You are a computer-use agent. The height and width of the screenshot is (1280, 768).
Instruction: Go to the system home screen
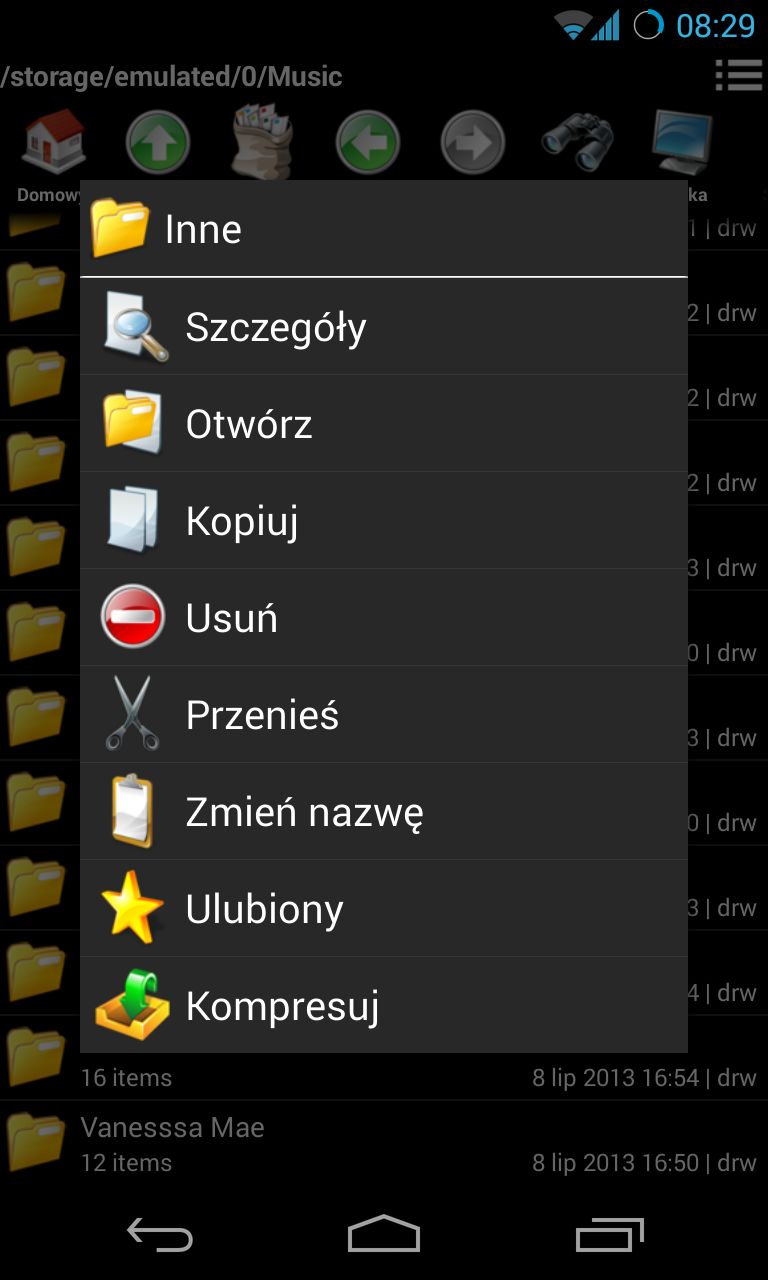[x=384, y=1234]
